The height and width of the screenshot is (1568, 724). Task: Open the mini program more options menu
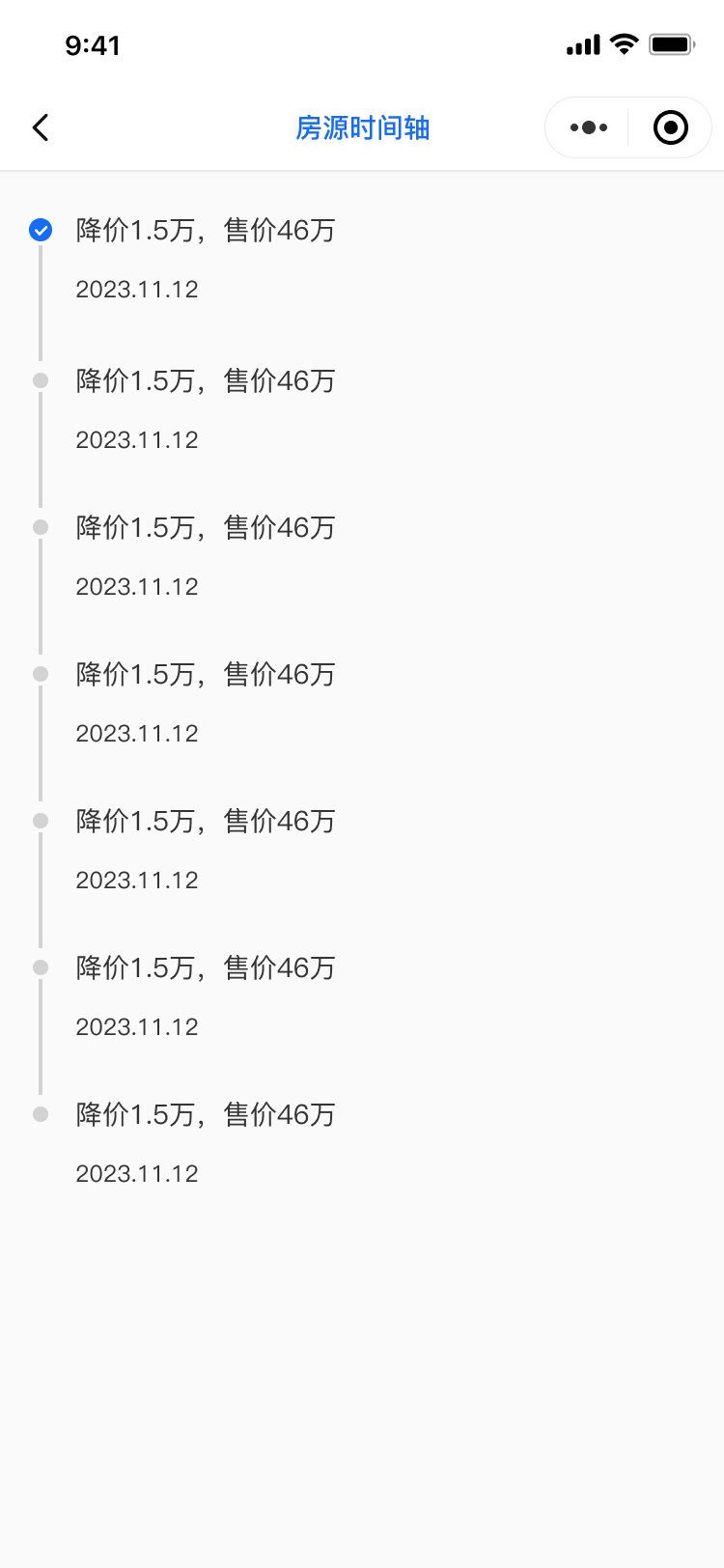coord(588,127)
